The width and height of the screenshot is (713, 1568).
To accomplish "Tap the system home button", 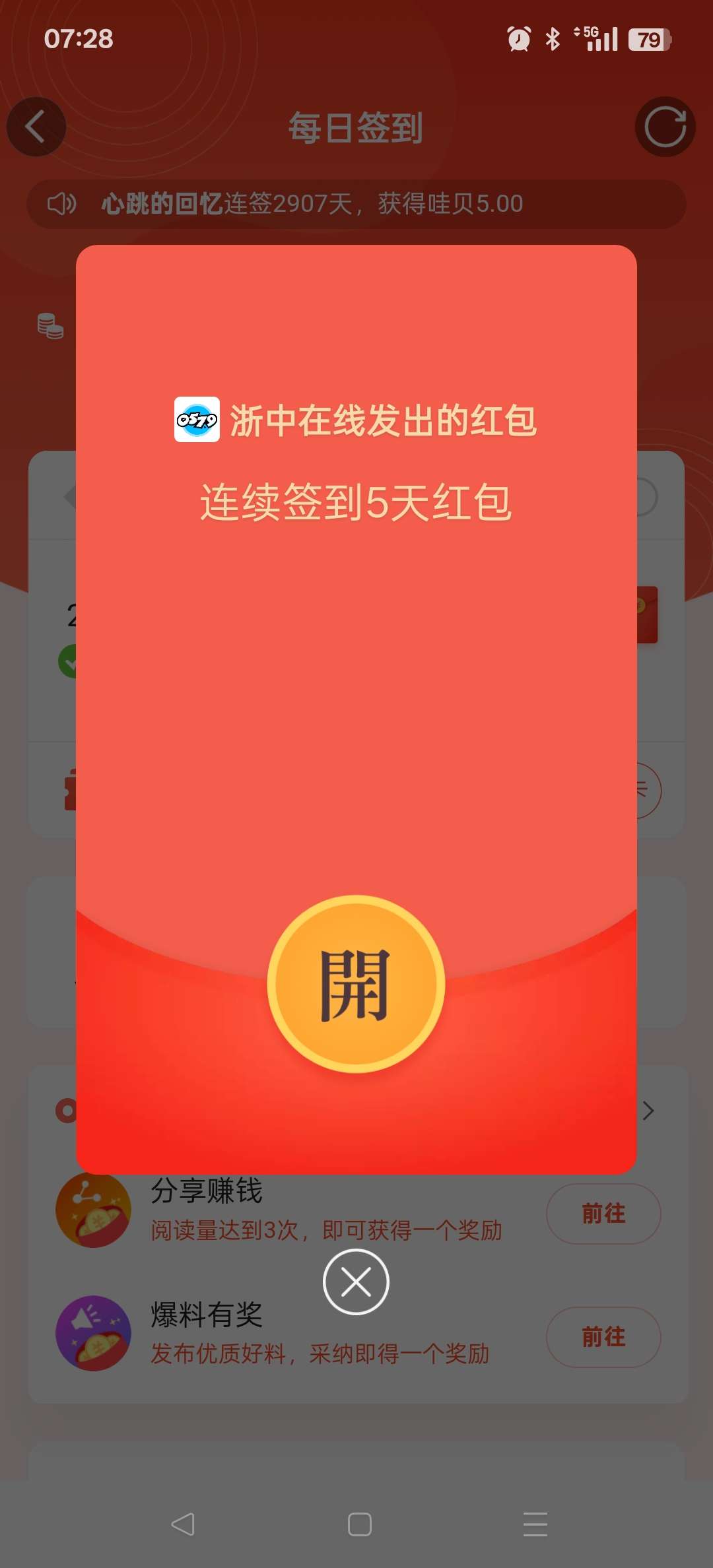I will tap(359, 1524).
